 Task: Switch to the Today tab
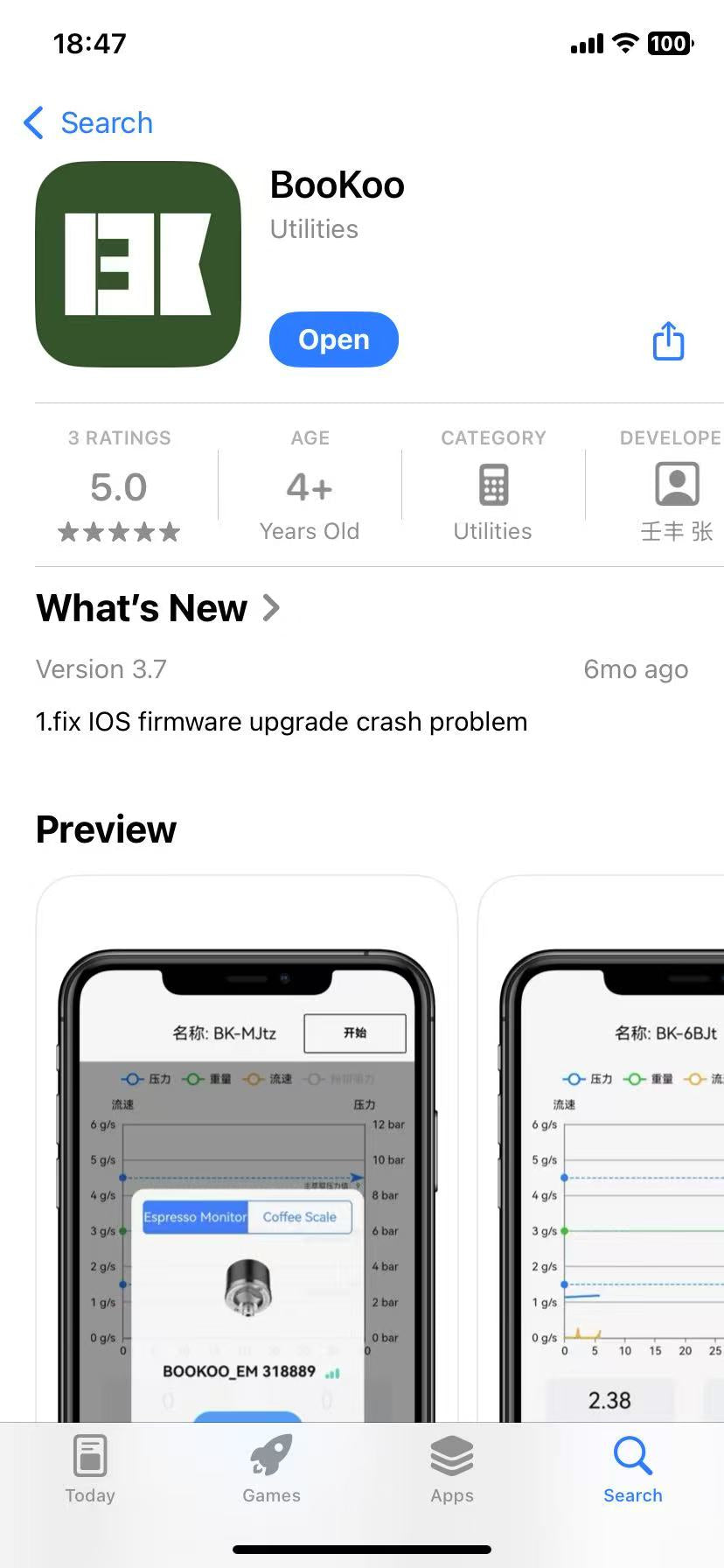(x=90, y=1469)
